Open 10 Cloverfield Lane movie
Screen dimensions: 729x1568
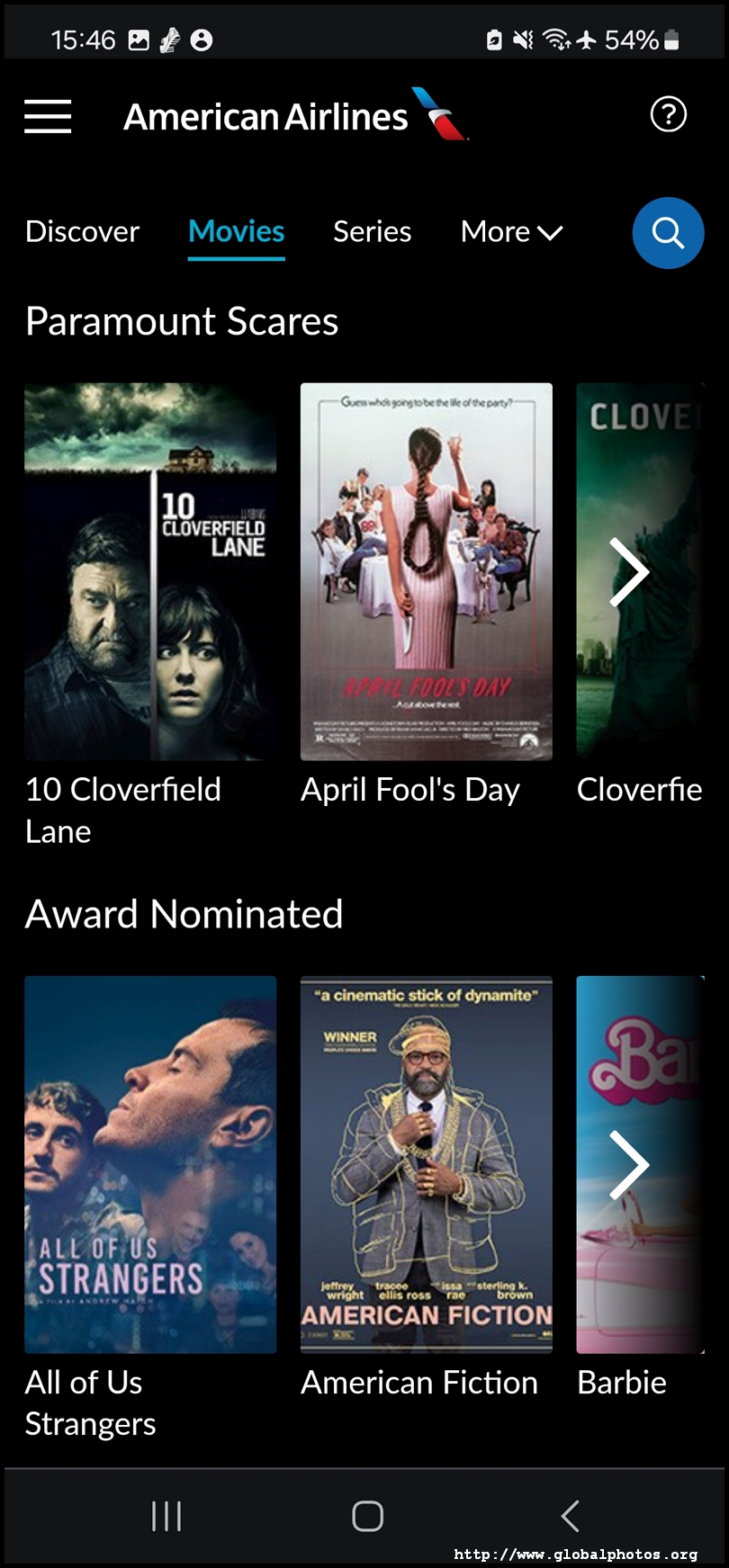(x=150, y=572)
